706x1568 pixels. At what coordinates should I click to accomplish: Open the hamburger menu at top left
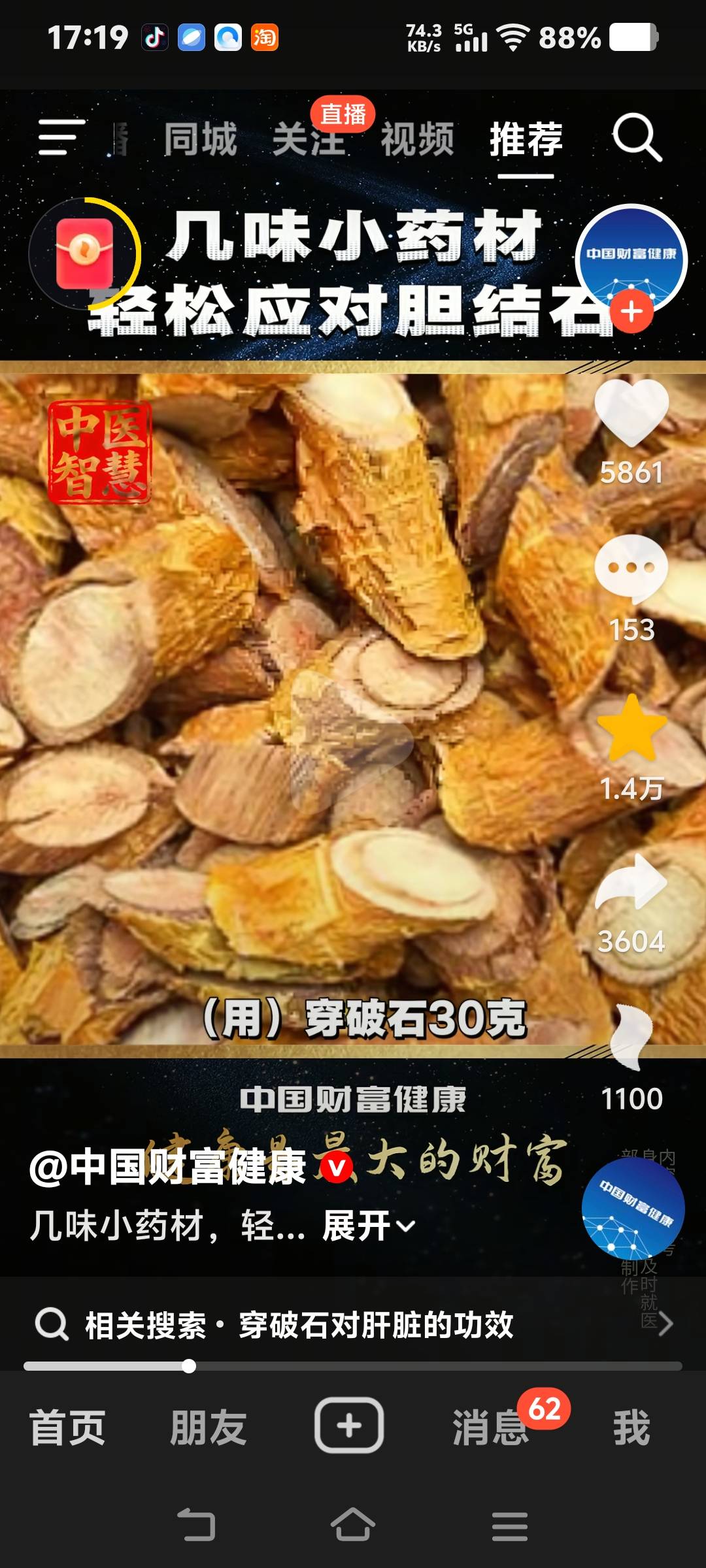point(62,137)
